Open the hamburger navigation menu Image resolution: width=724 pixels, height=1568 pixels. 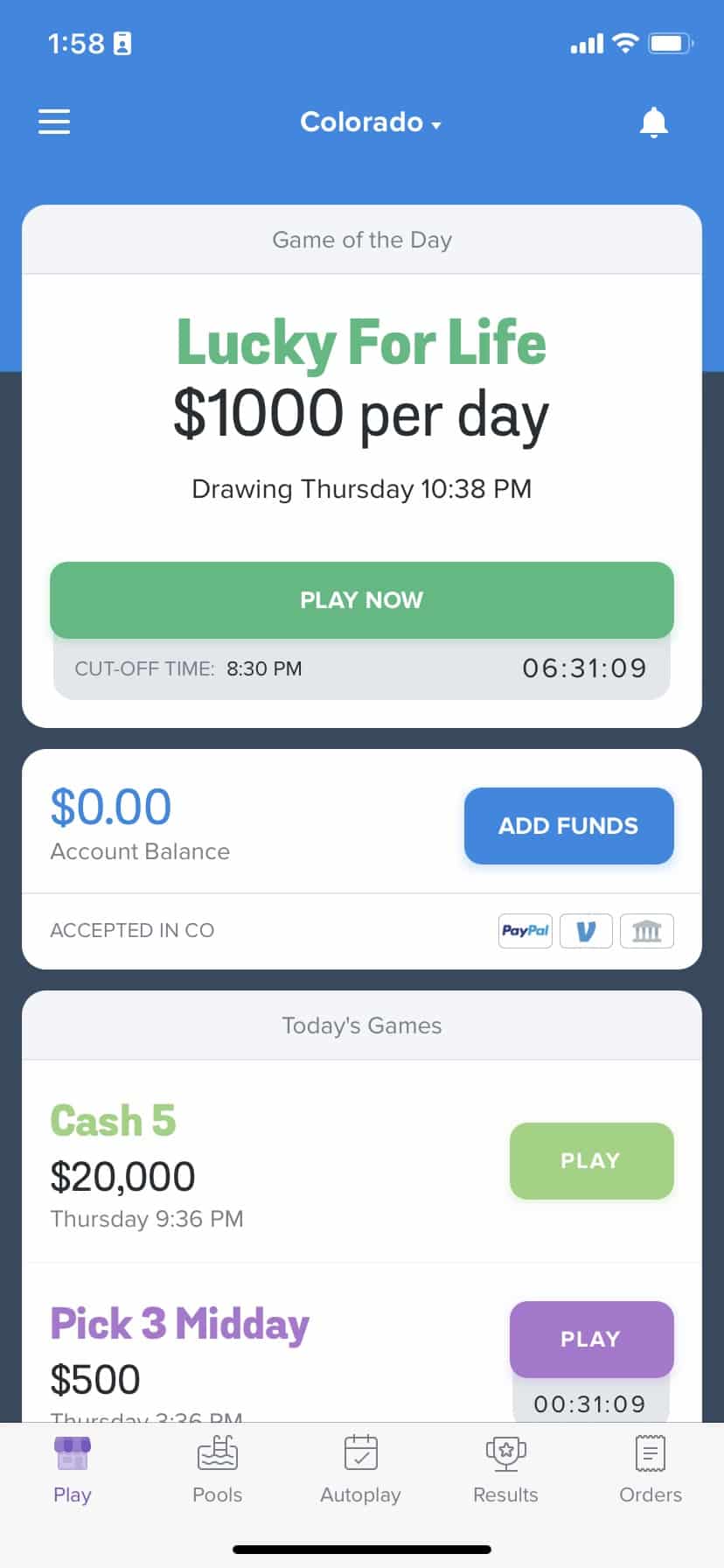click(54, 122)
